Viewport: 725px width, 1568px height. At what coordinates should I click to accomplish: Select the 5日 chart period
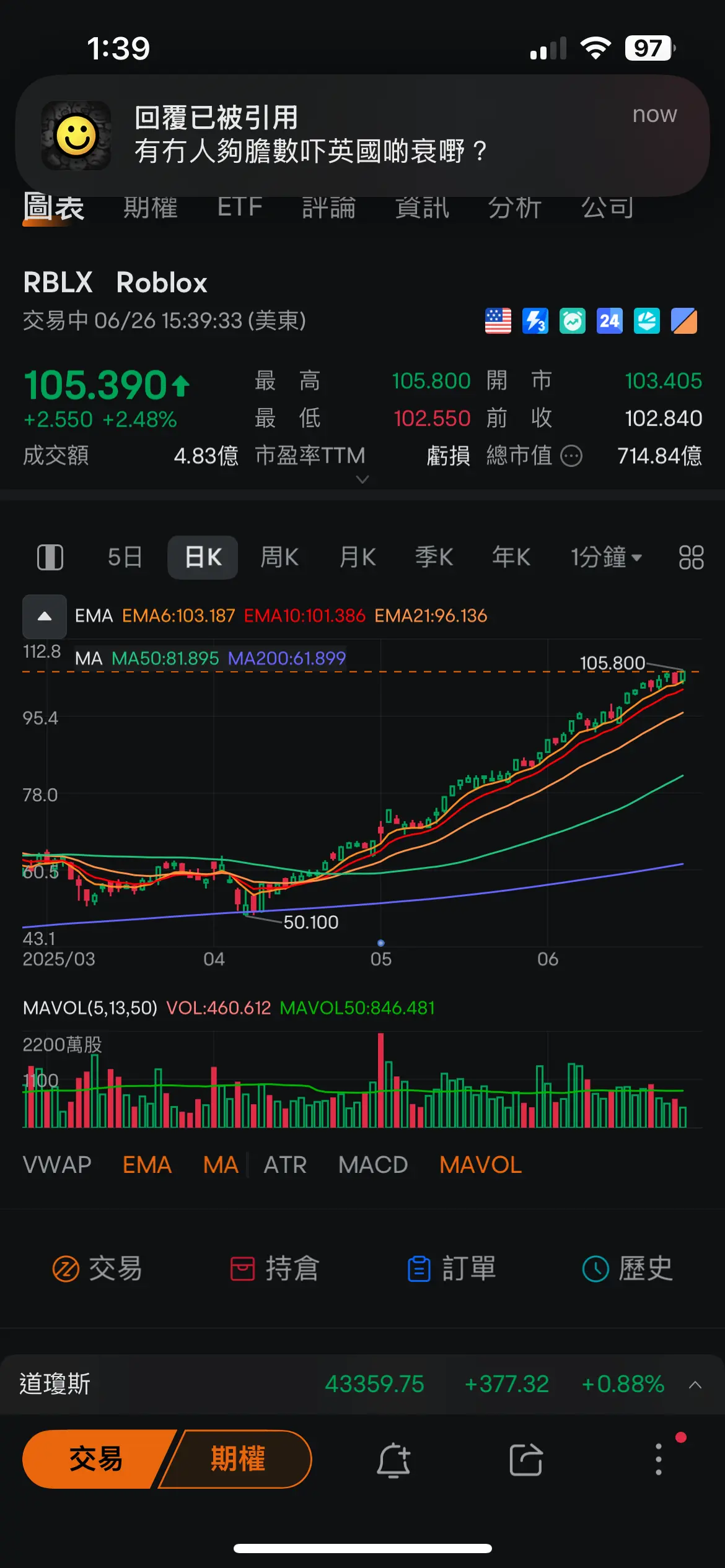pos(125,557)
